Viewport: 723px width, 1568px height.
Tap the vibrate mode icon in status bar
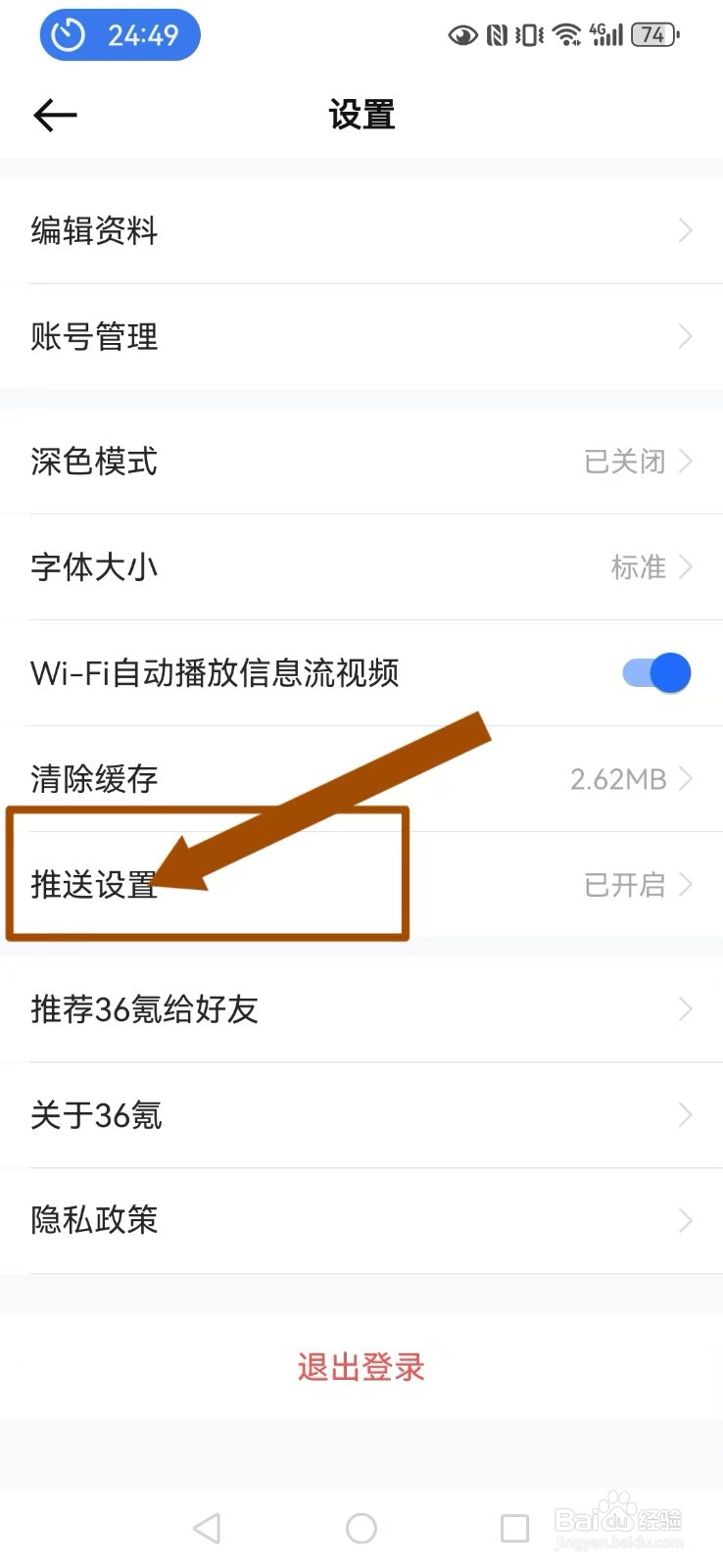pos(528,34)
